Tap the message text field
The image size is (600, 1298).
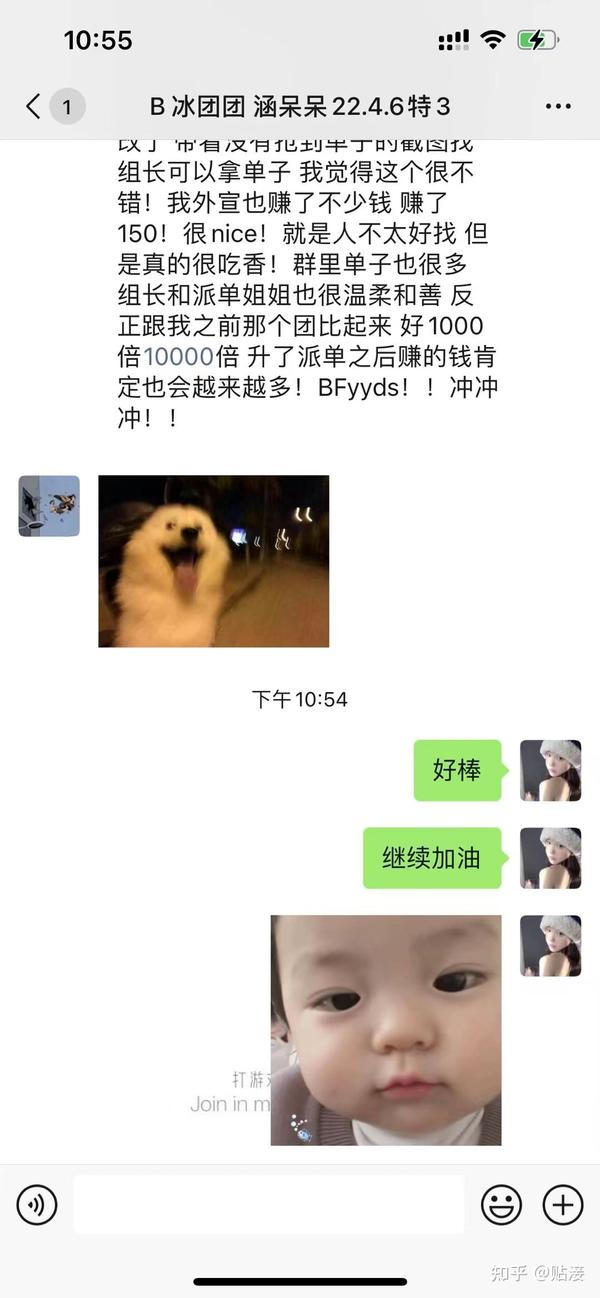point(269,1205)
